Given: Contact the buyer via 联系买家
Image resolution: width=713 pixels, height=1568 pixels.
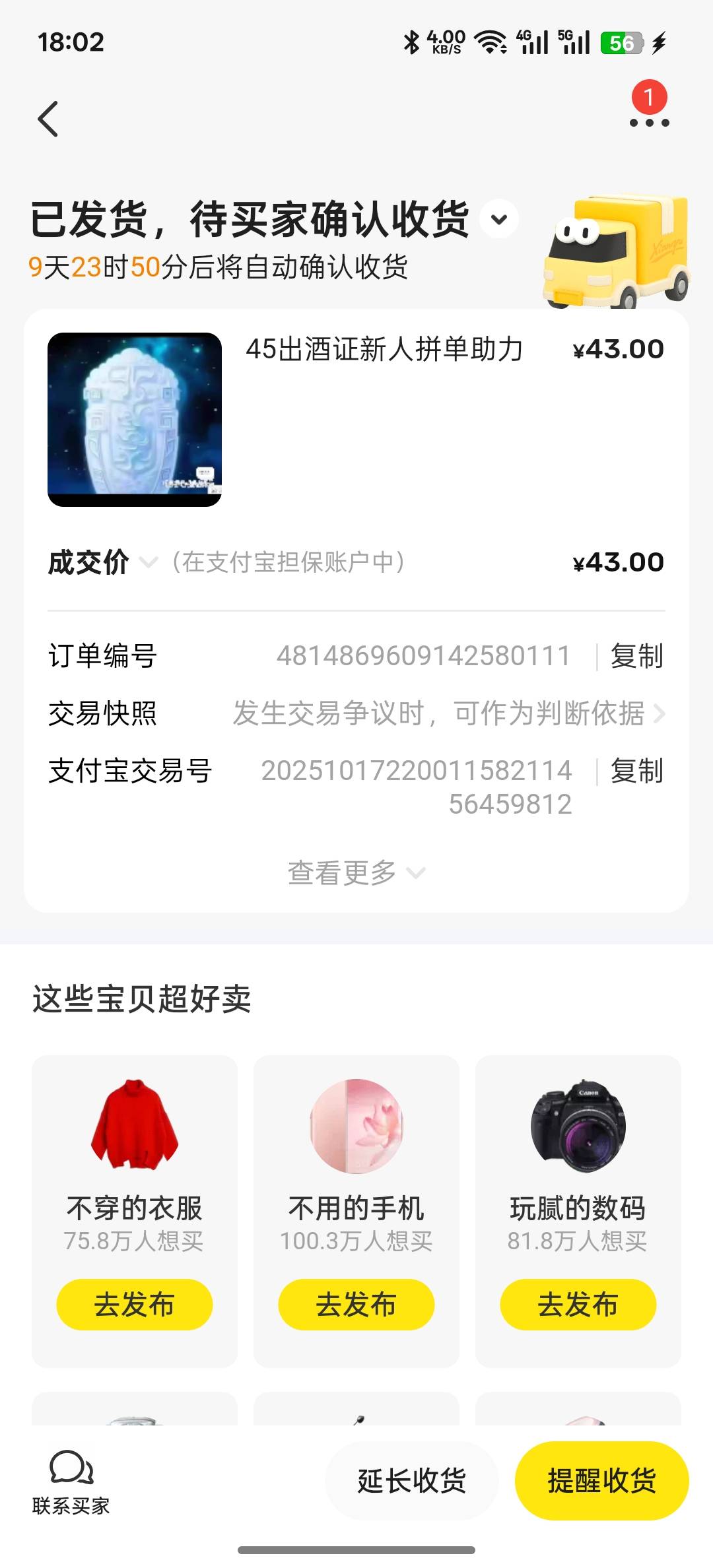Looking at the screenshot, I should tap(71, 1482).
